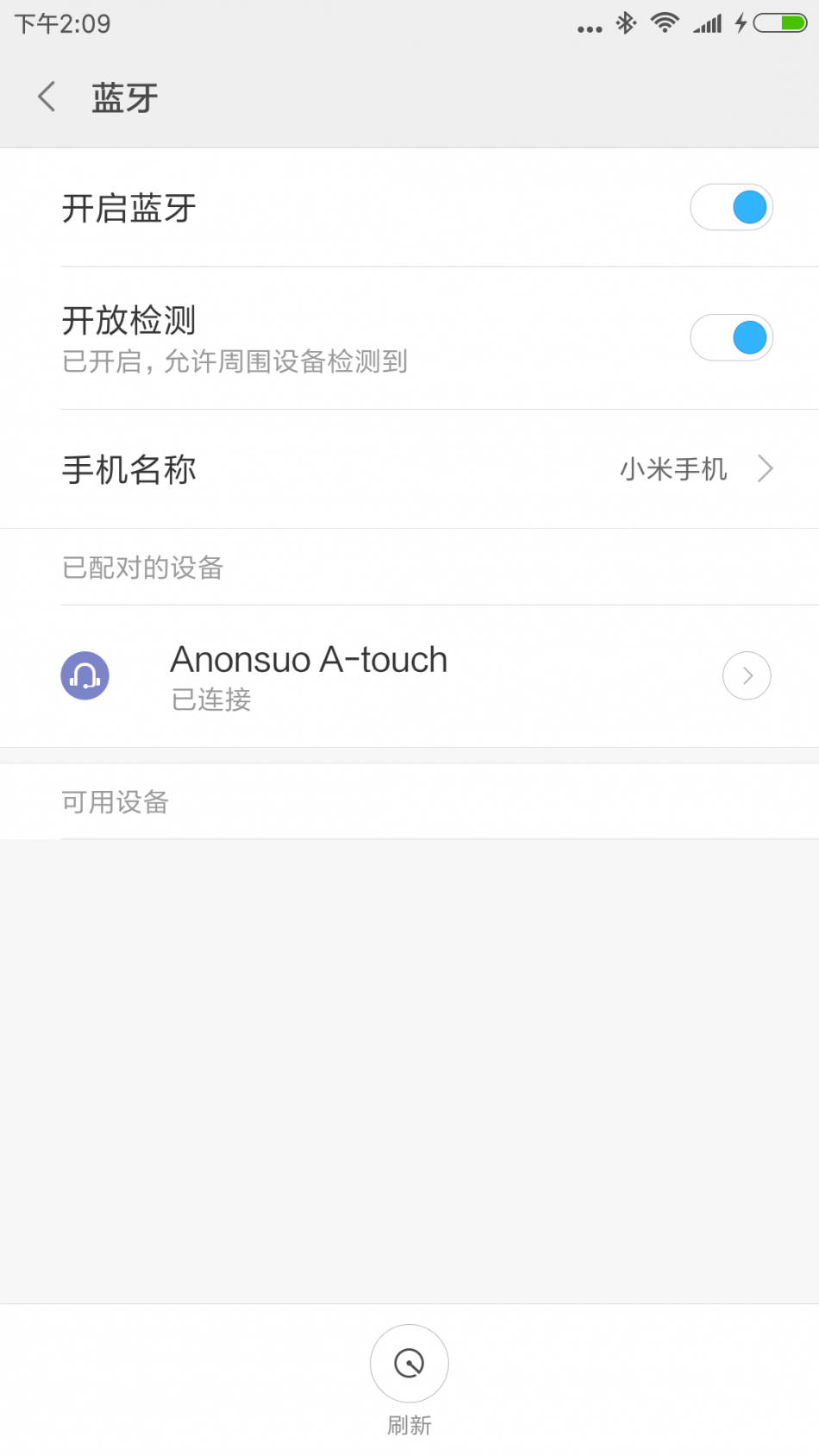
Task: Go back from the 蓝牙 settings page
Action: [47, 97]
